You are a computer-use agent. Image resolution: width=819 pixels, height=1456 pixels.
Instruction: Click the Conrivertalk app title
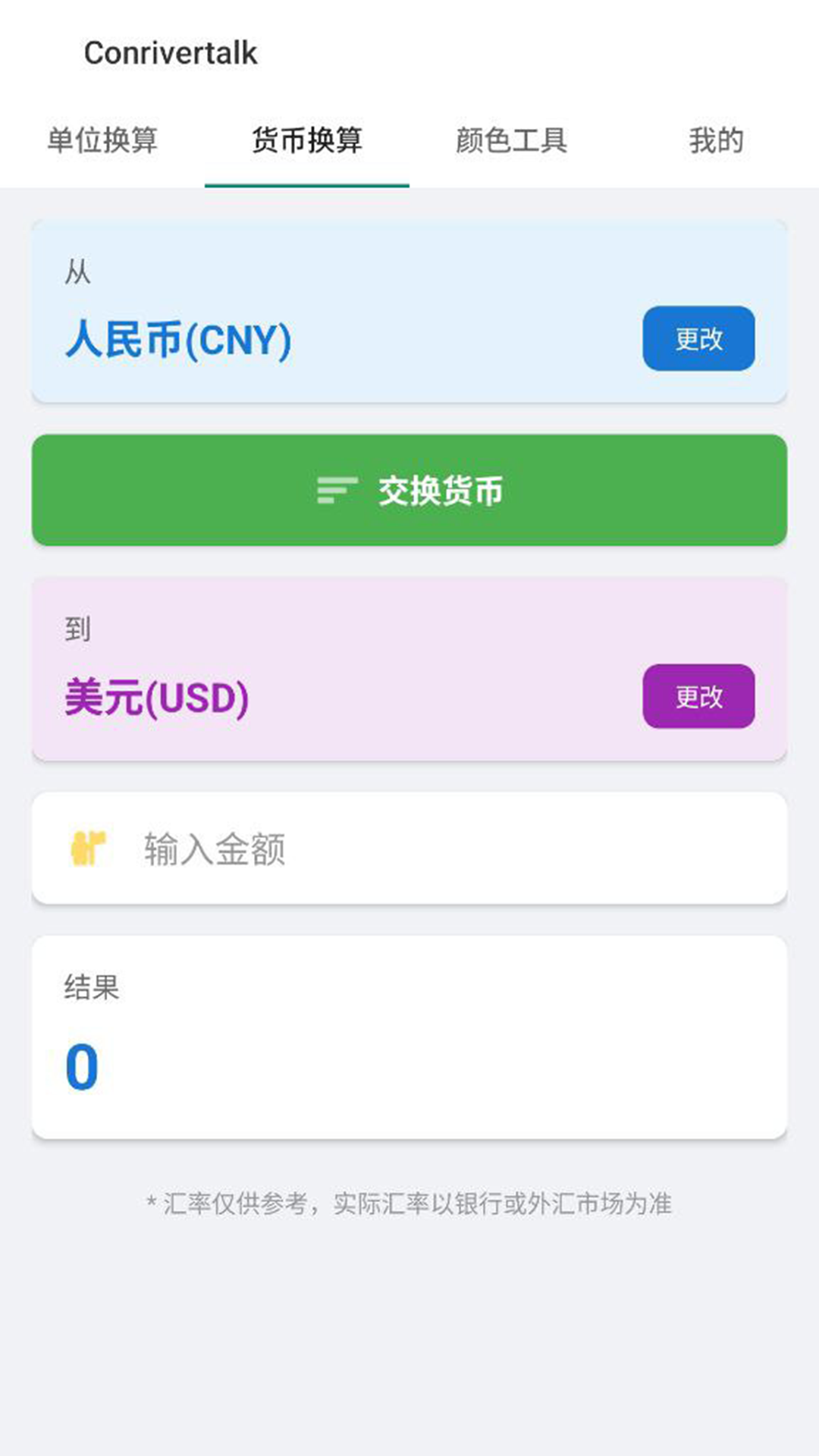coord(172,52)
